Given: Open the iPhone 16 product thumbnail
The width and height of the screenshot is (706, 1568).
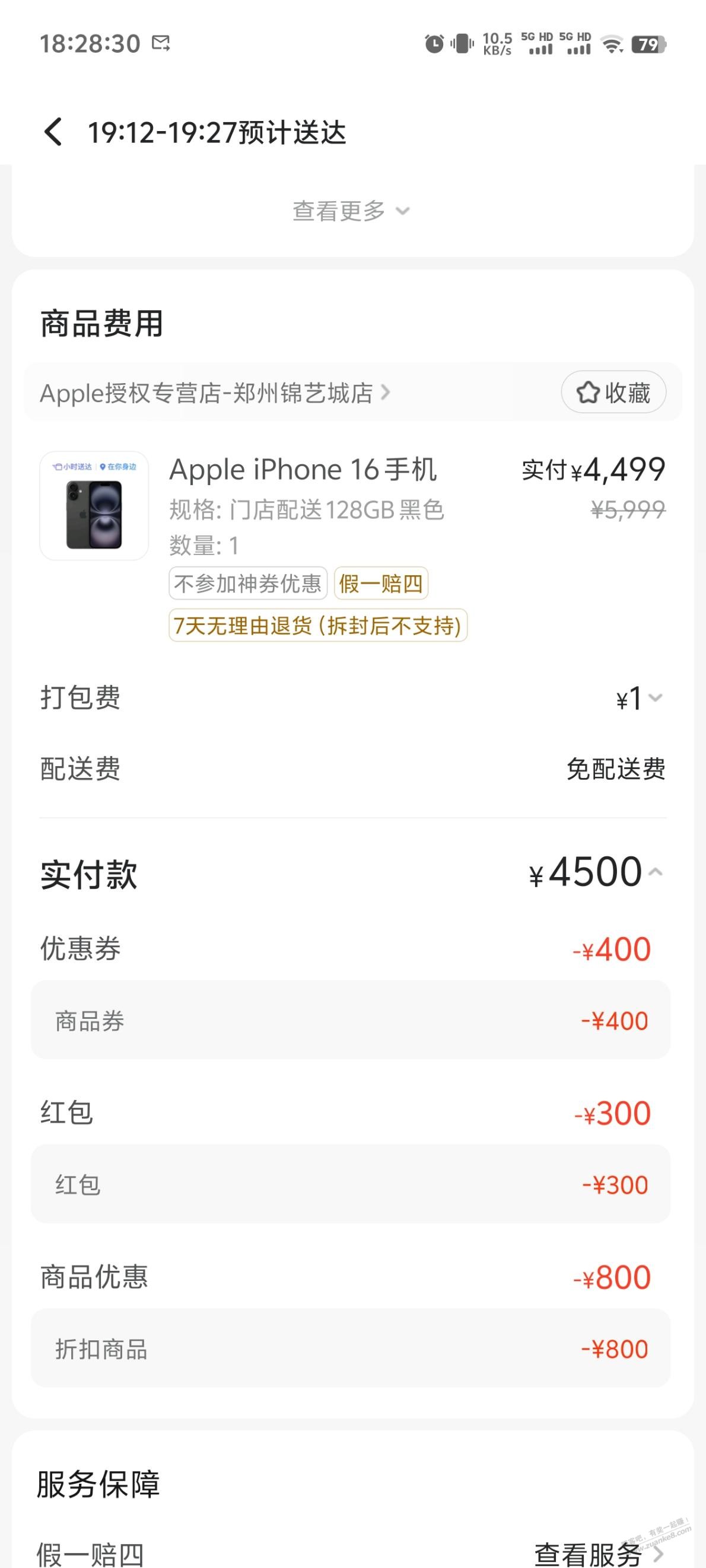Looking at the screenshot, I should [x=94, y=505].
